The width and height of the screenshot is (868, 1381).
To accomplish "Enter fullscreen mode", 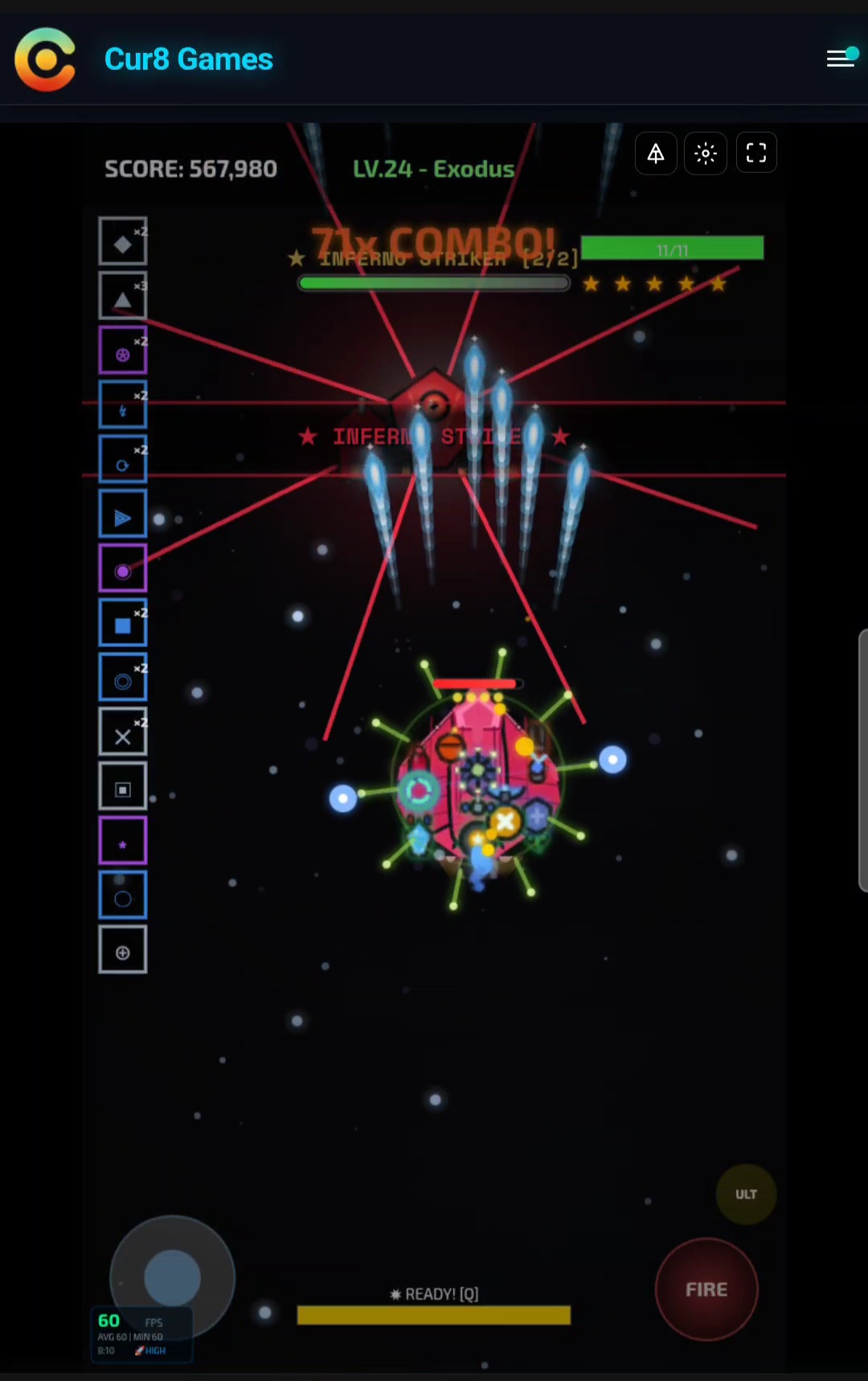I will click(x=756, y=153).
